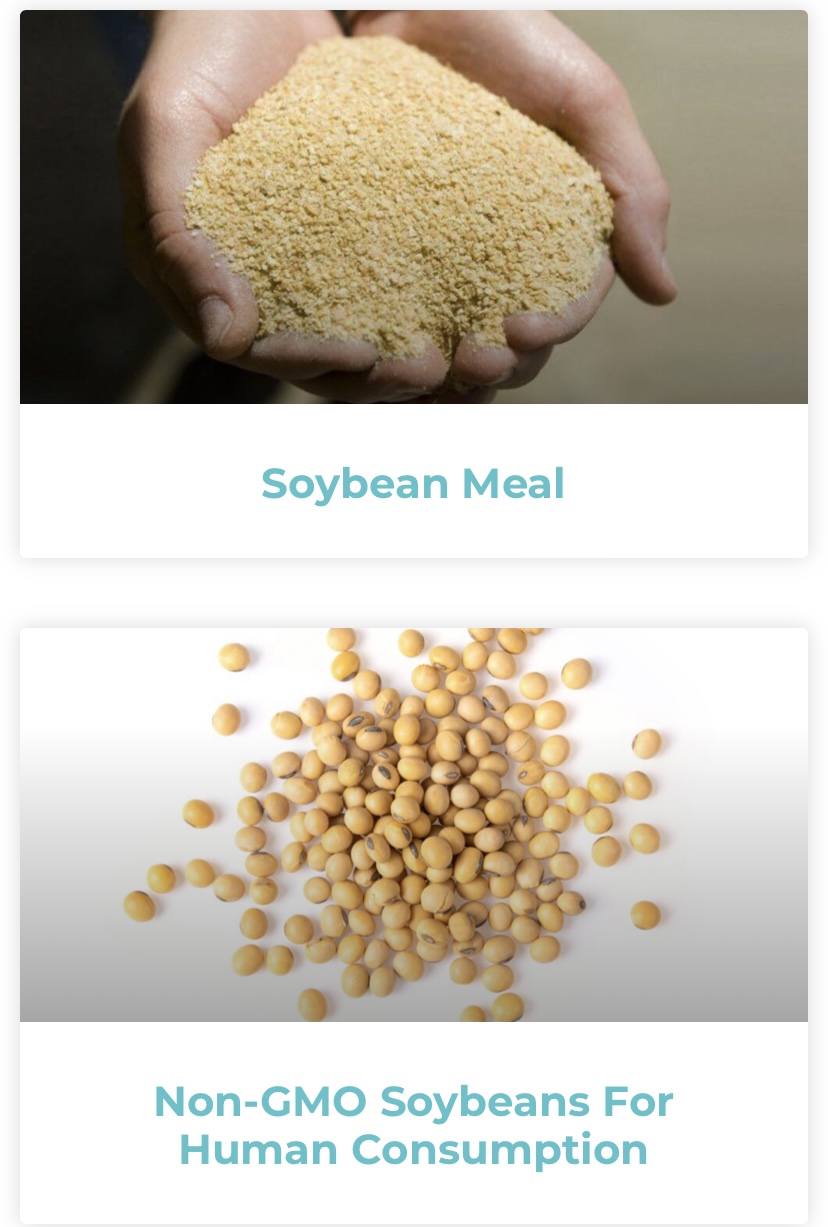Open the Soybean Meal product card
This screenshot has height=1227, width=828.
point(413,484)
